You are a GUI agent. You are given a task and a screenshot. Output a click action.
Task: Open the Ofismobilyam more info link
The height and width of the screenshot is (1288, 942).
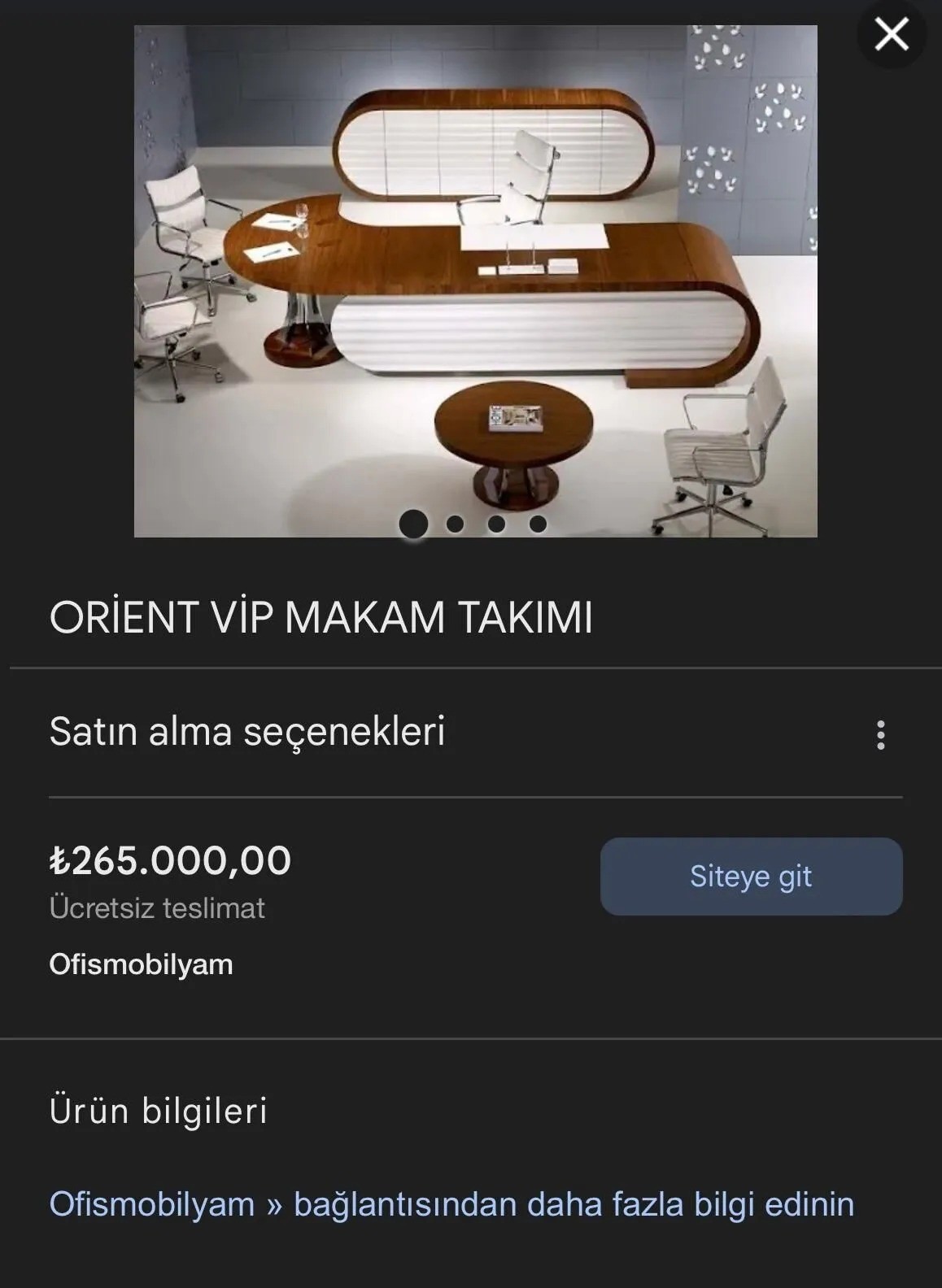tap(451, 1203)
